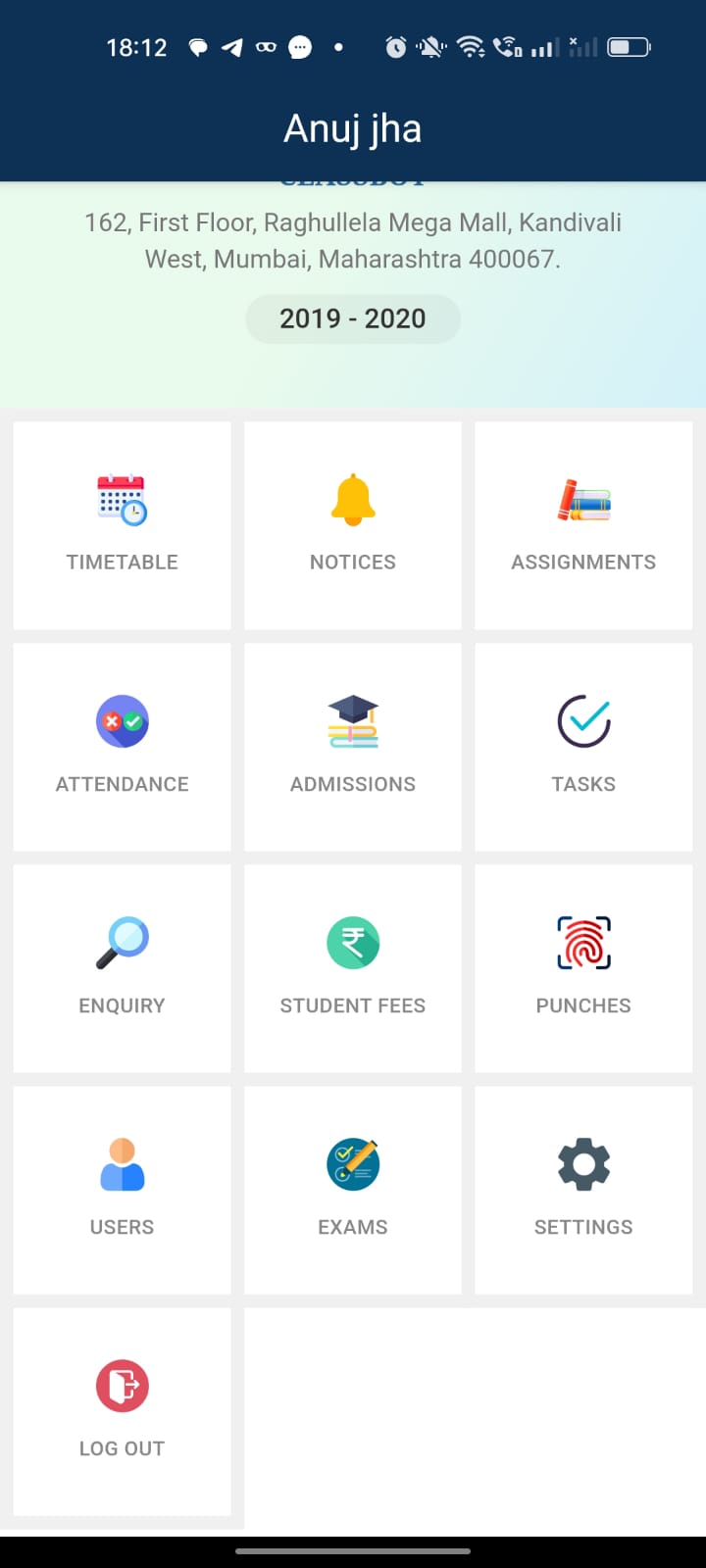Open Settings
Screen dimensions: 706x1568
click(x=583, y=1190)
